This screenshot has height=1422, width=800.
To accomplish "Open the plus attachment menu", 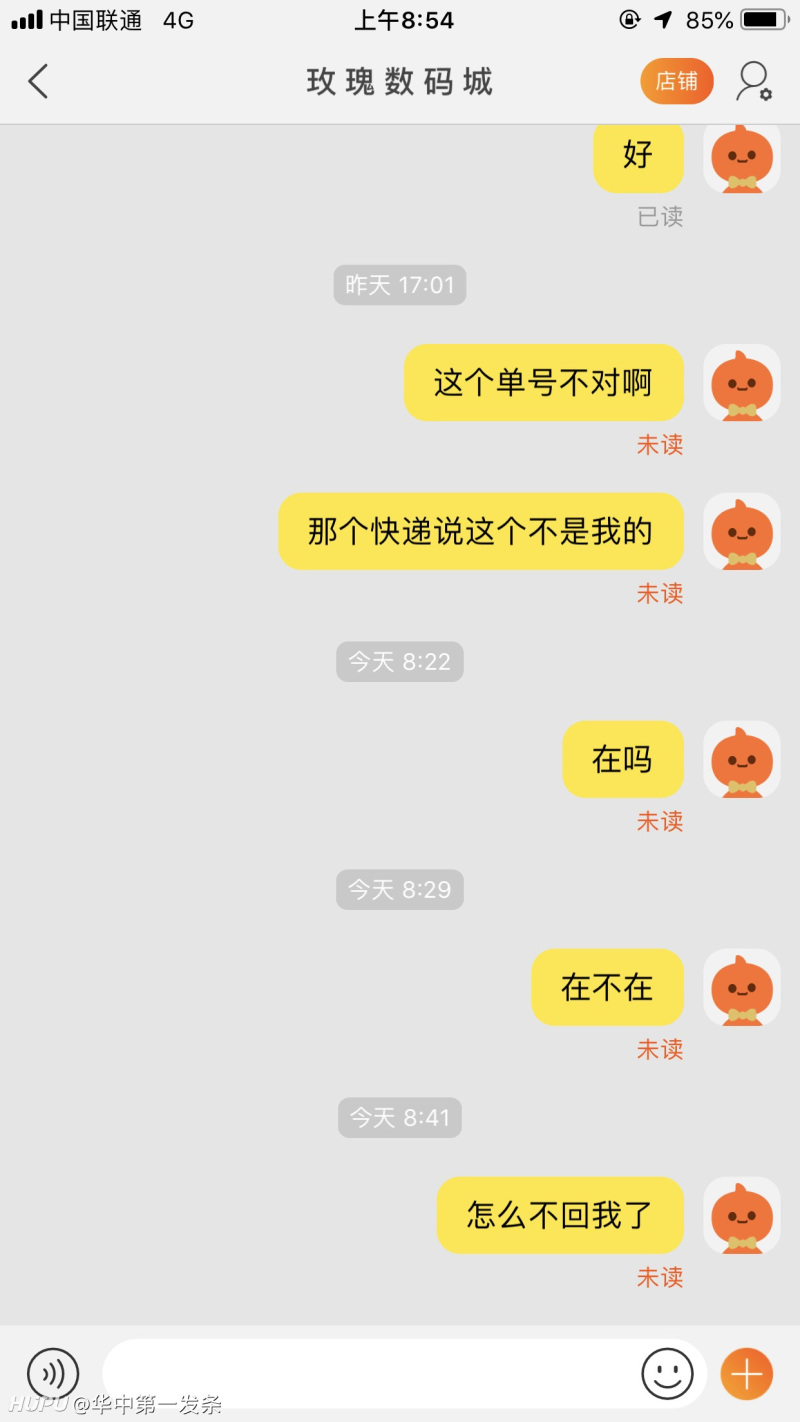I will click(746, 1373).
